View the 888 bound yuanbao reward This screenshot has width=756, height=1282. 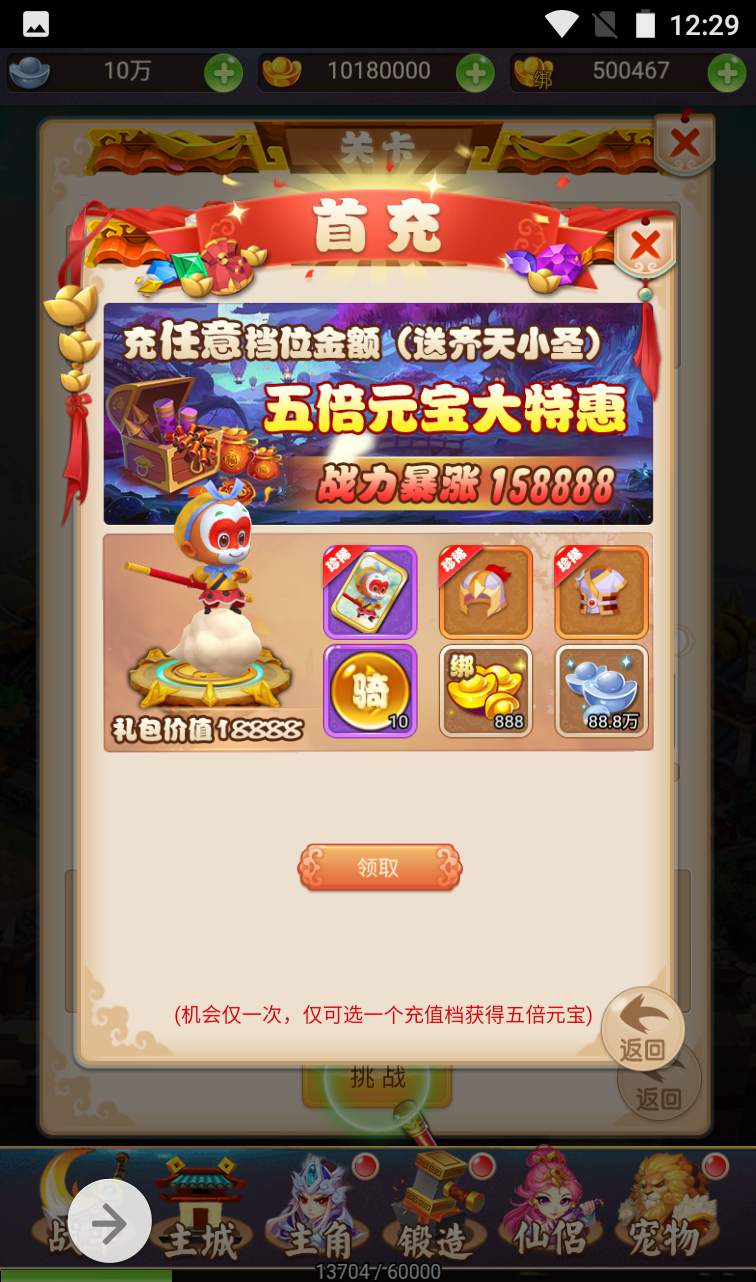click(x=485, y=690)
